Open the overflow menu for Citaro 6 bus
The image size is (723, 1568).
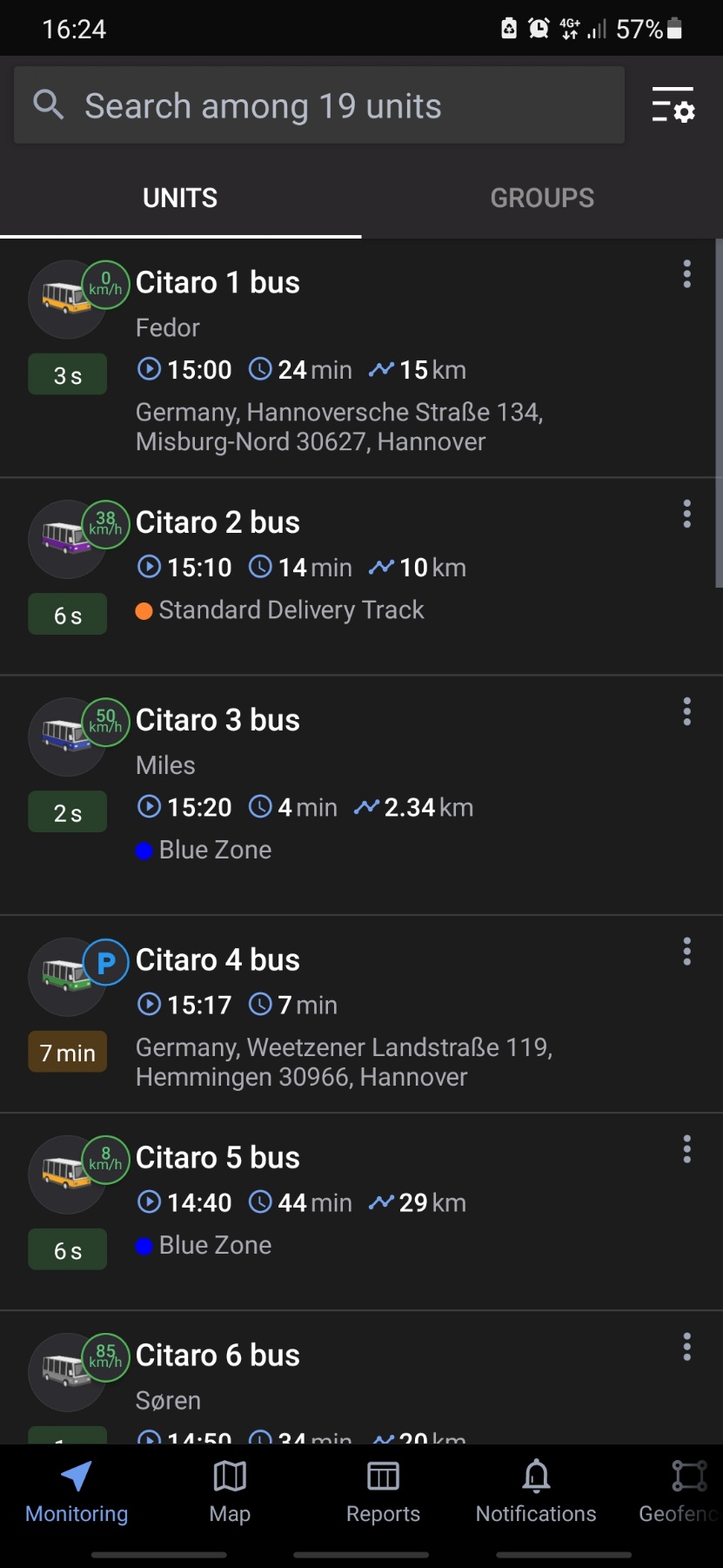tap(686, 1347)
